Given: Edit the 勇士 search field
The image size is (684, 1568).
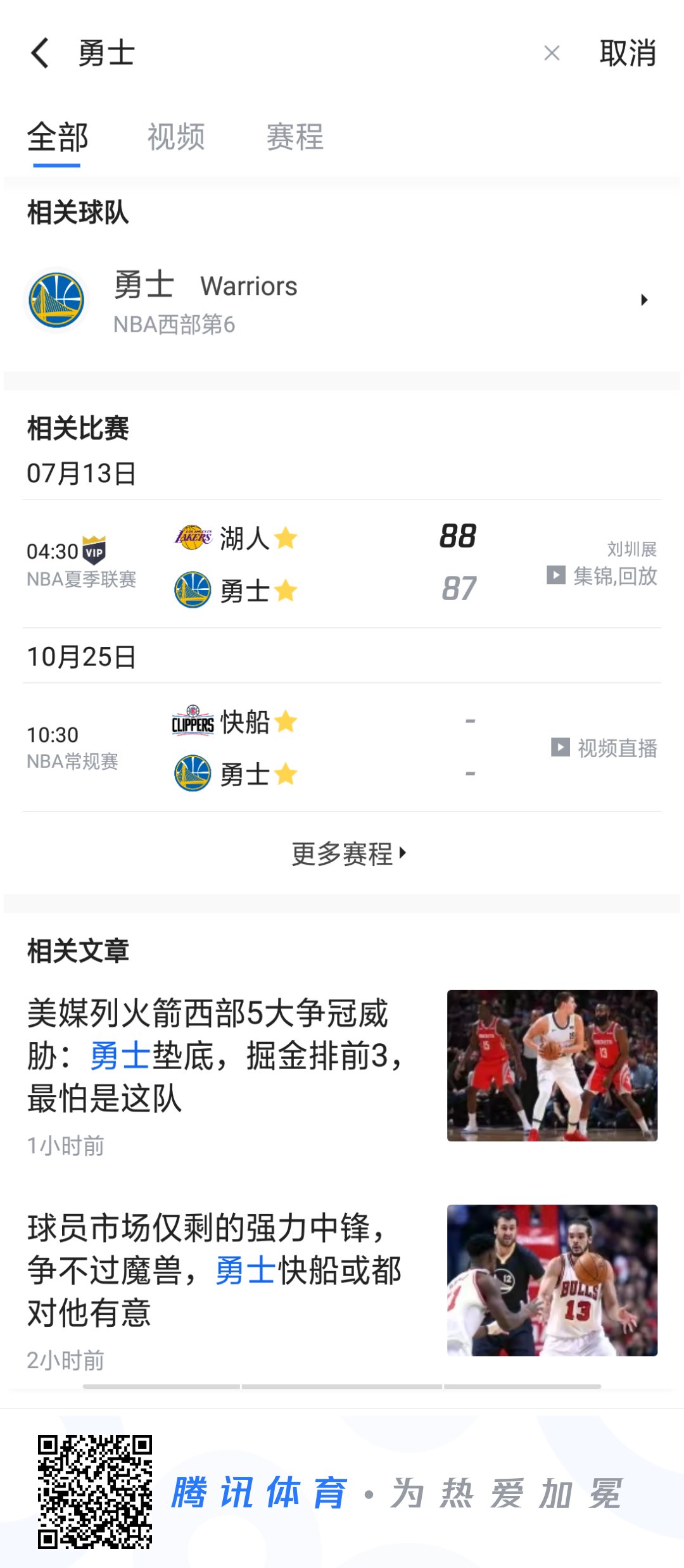Looking at the screenshot, I should tap(285, 53).
